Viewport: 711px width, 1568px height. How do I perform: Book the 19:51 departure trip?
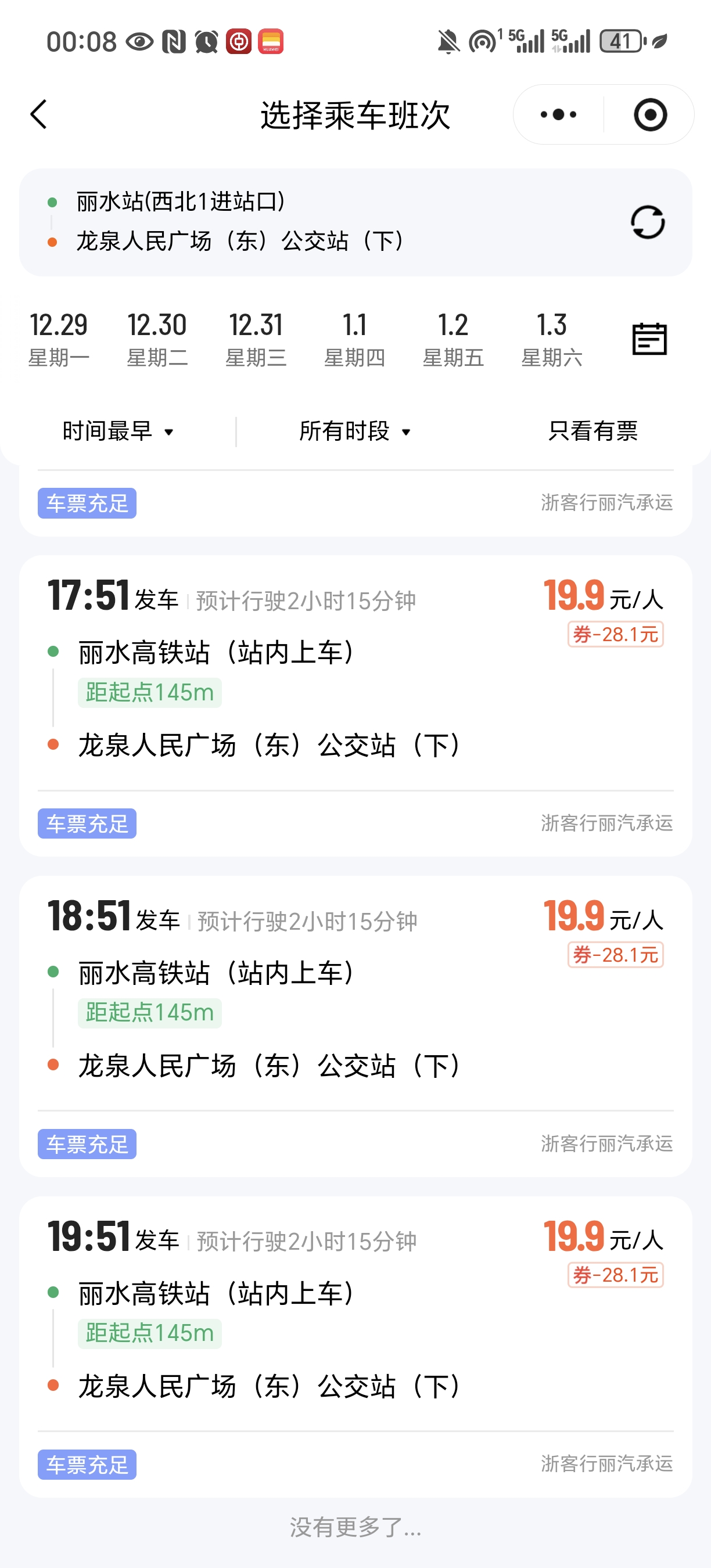pyautogui.click(x=355, y=1324)
